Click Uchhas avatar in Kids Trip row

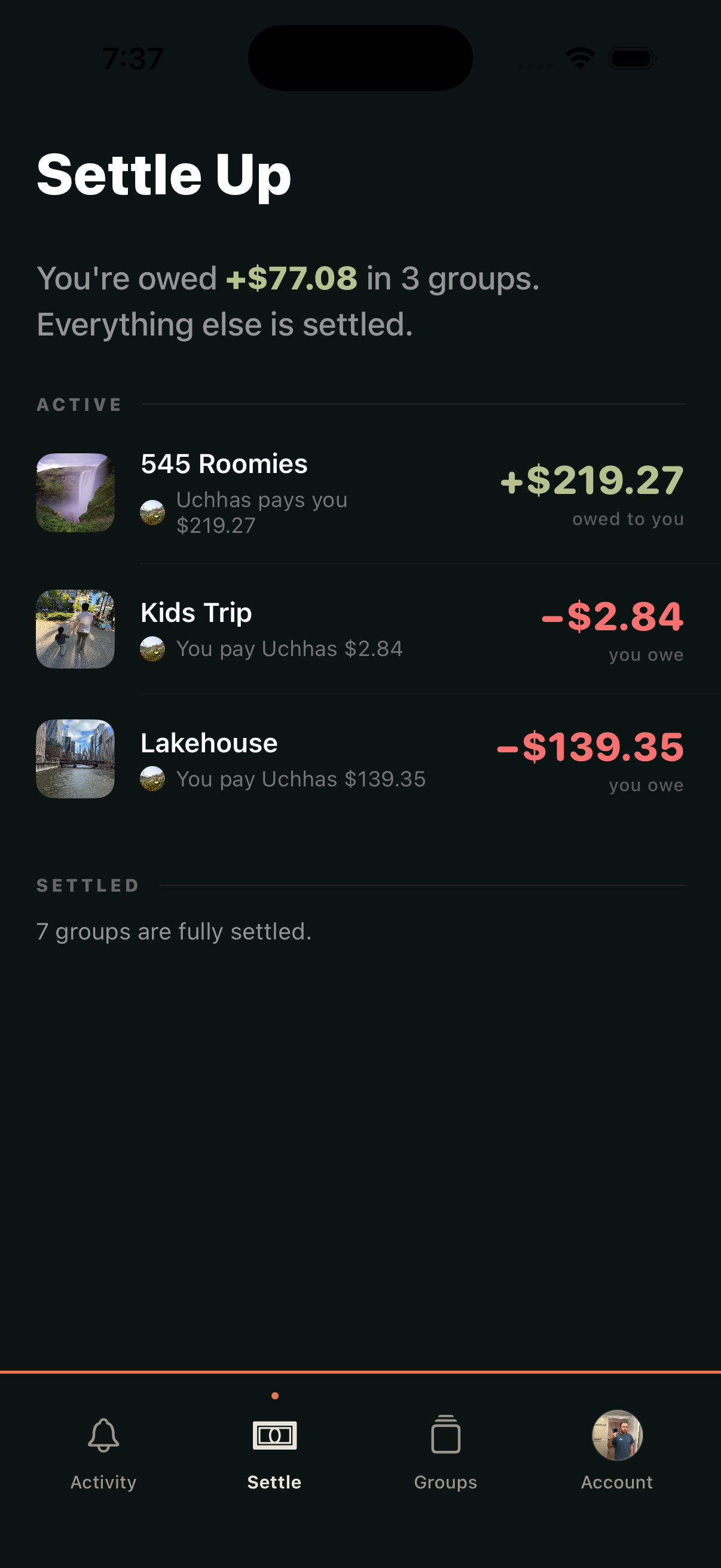[153, 649]
